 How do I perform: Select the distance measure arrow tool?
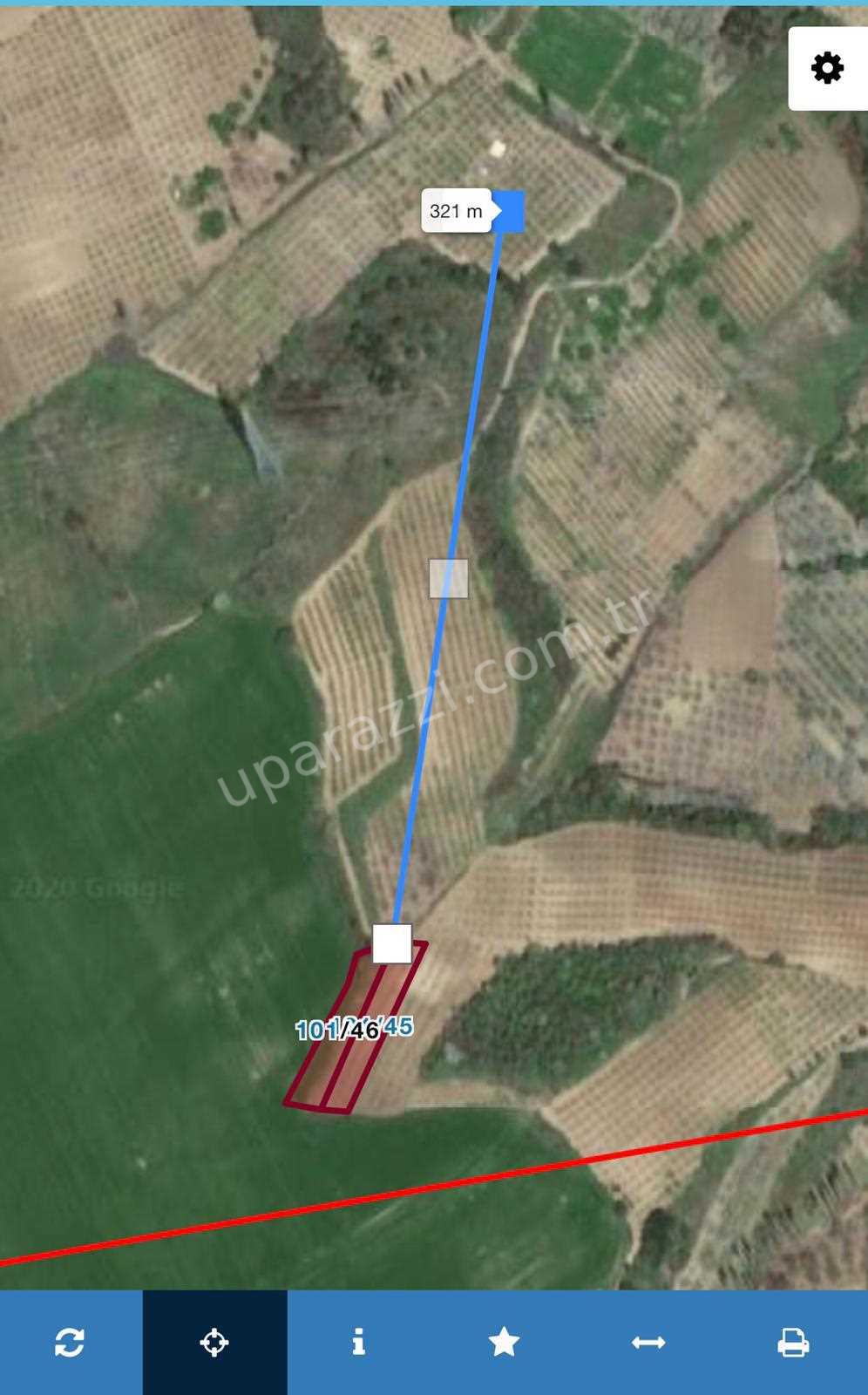tap(648, 1342)
